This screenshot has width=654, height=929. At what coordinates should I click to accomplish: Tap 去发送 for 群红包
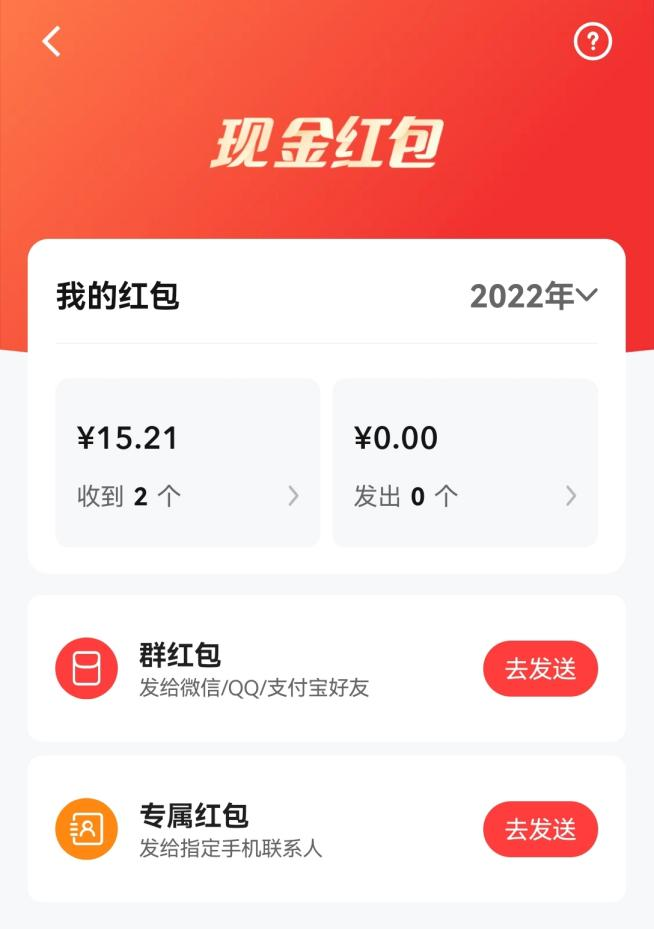click(x=540, y=669)
